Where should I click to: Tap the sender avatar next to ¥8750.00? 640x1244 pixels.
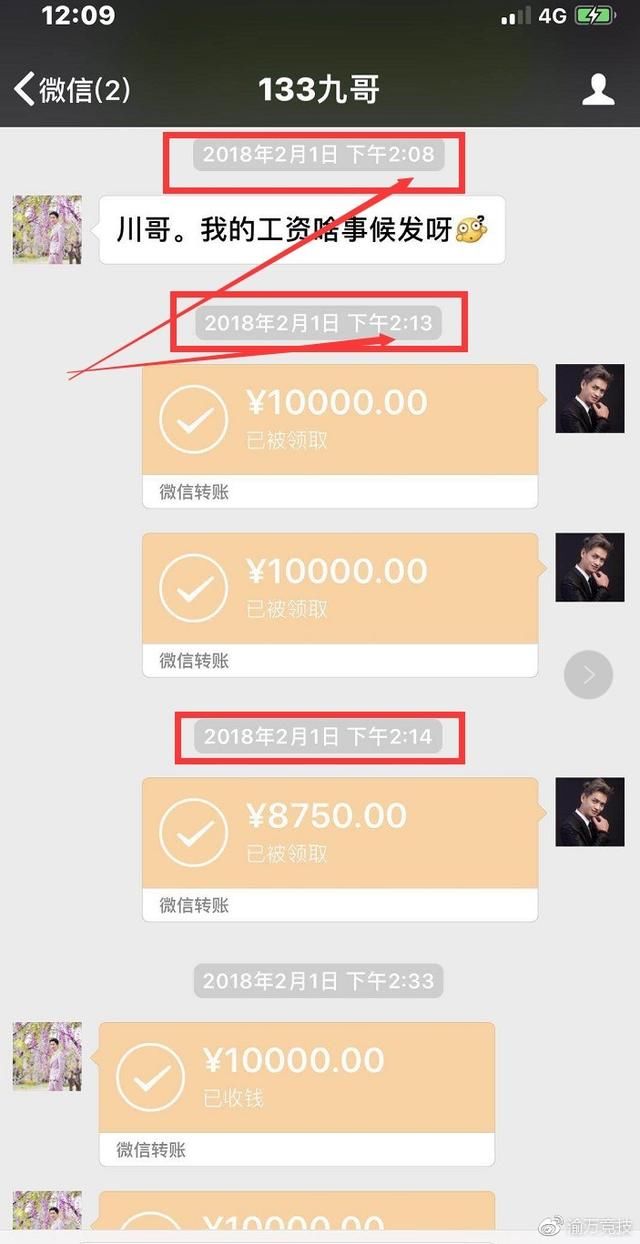coord(589,812)
